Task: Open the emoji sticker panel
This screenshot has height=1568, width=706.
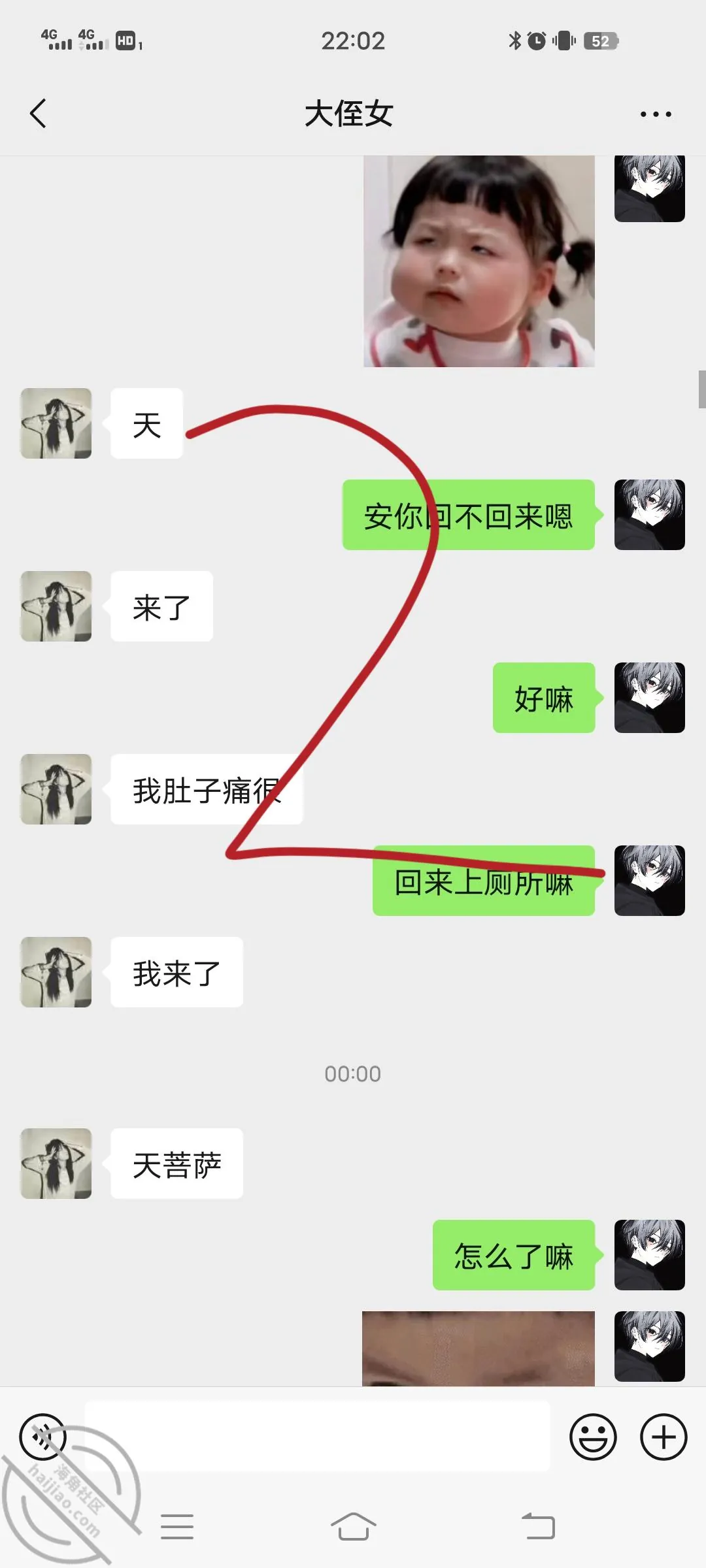Action: pos(593,1437)
